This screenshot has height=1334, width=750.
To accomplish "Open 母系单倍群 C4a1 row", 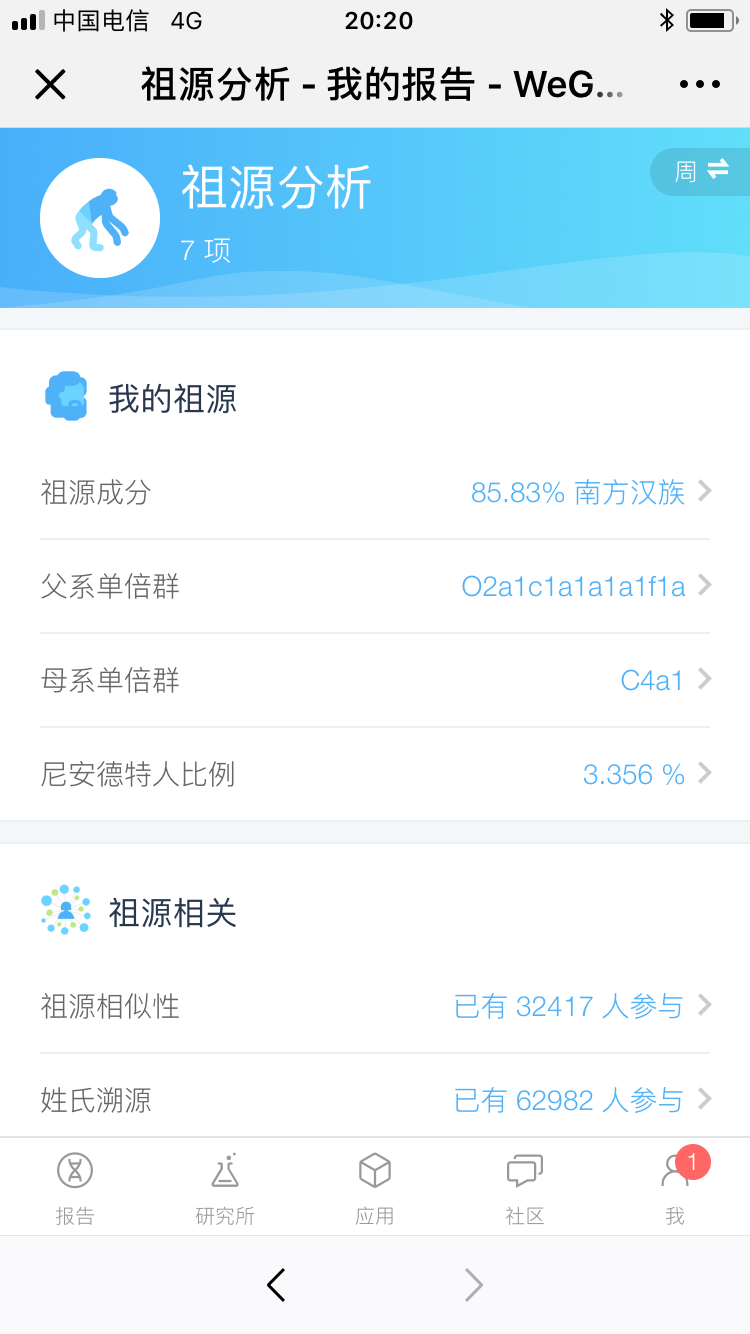I will [375, 680].
